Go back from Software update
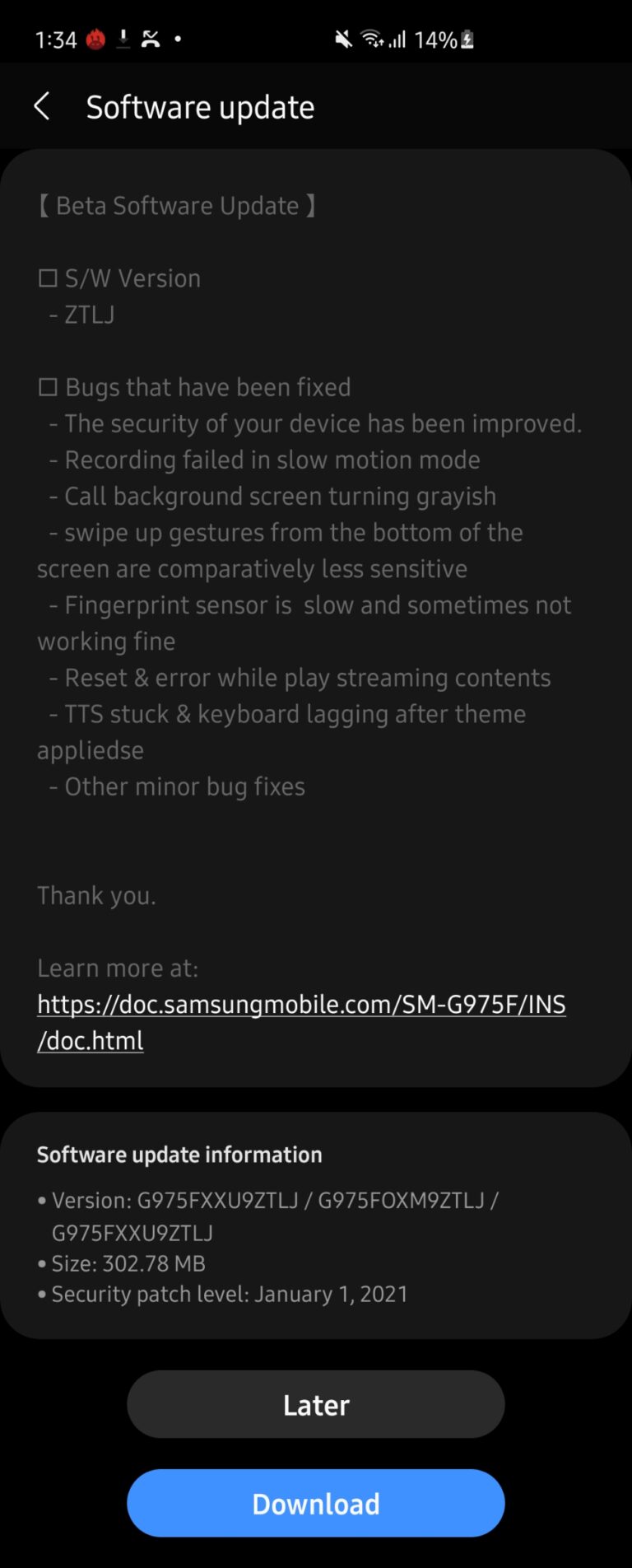 click(42, 106)
